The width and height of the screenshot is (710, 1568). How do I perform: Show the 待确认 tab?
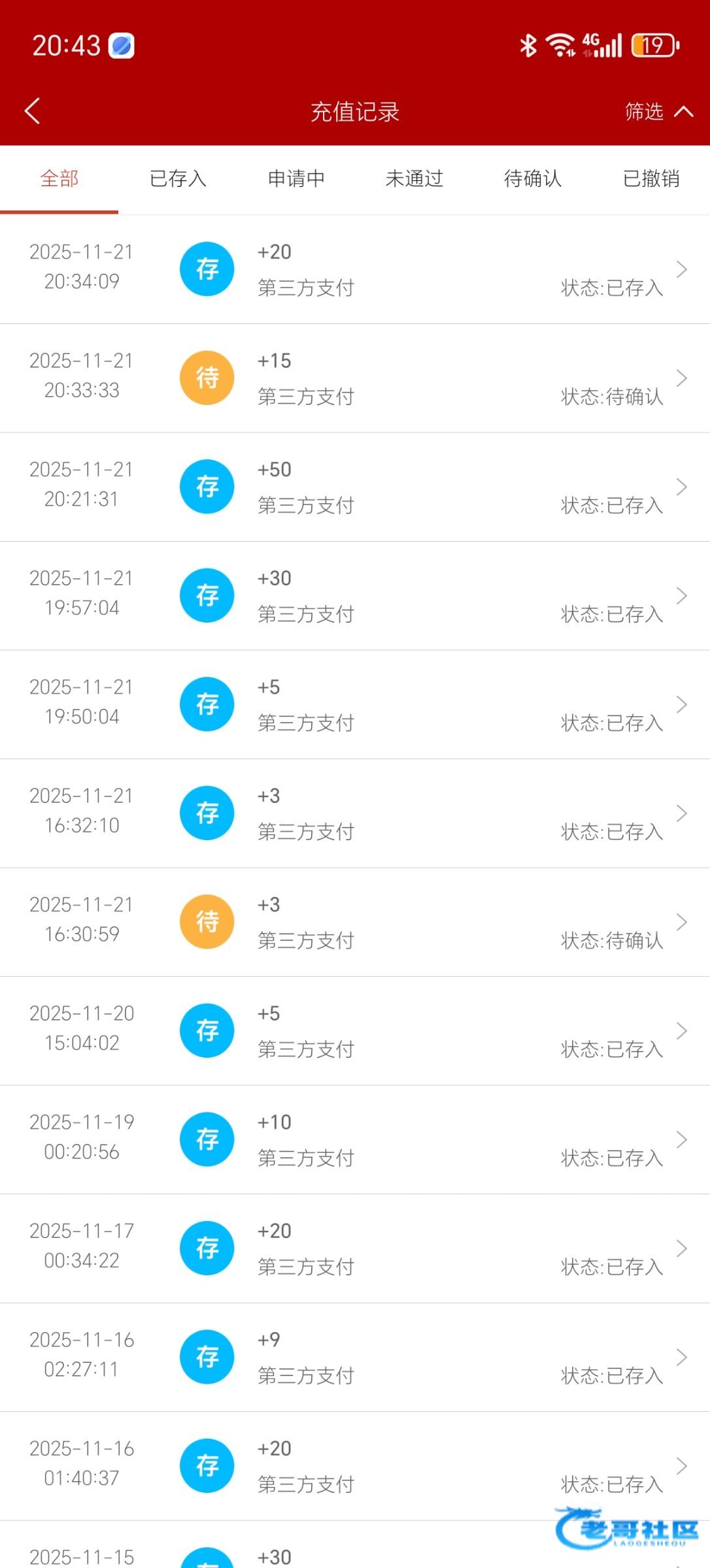pos(533,178)
